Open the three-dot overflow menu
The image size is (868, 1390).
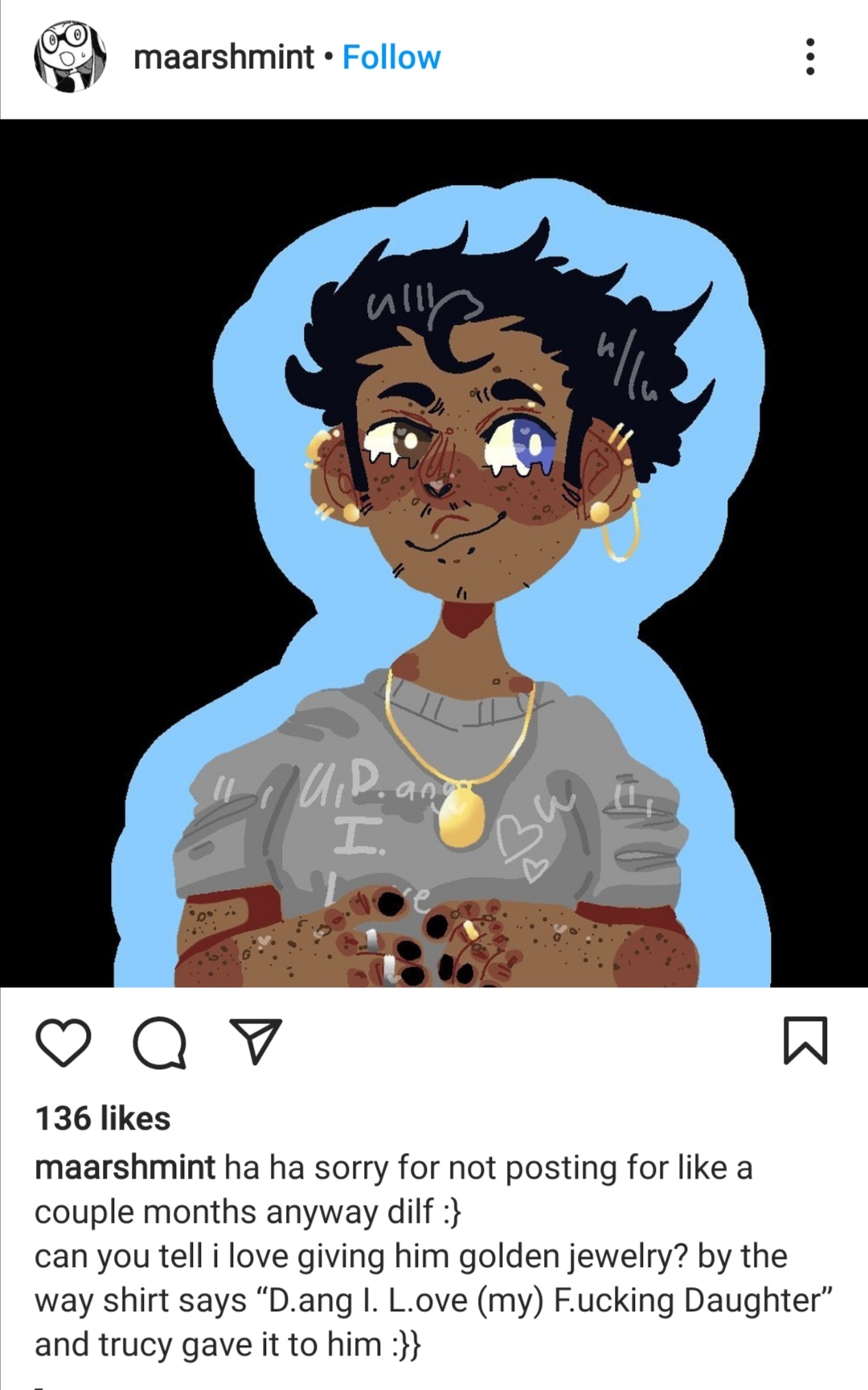click(x=809, y=56)
